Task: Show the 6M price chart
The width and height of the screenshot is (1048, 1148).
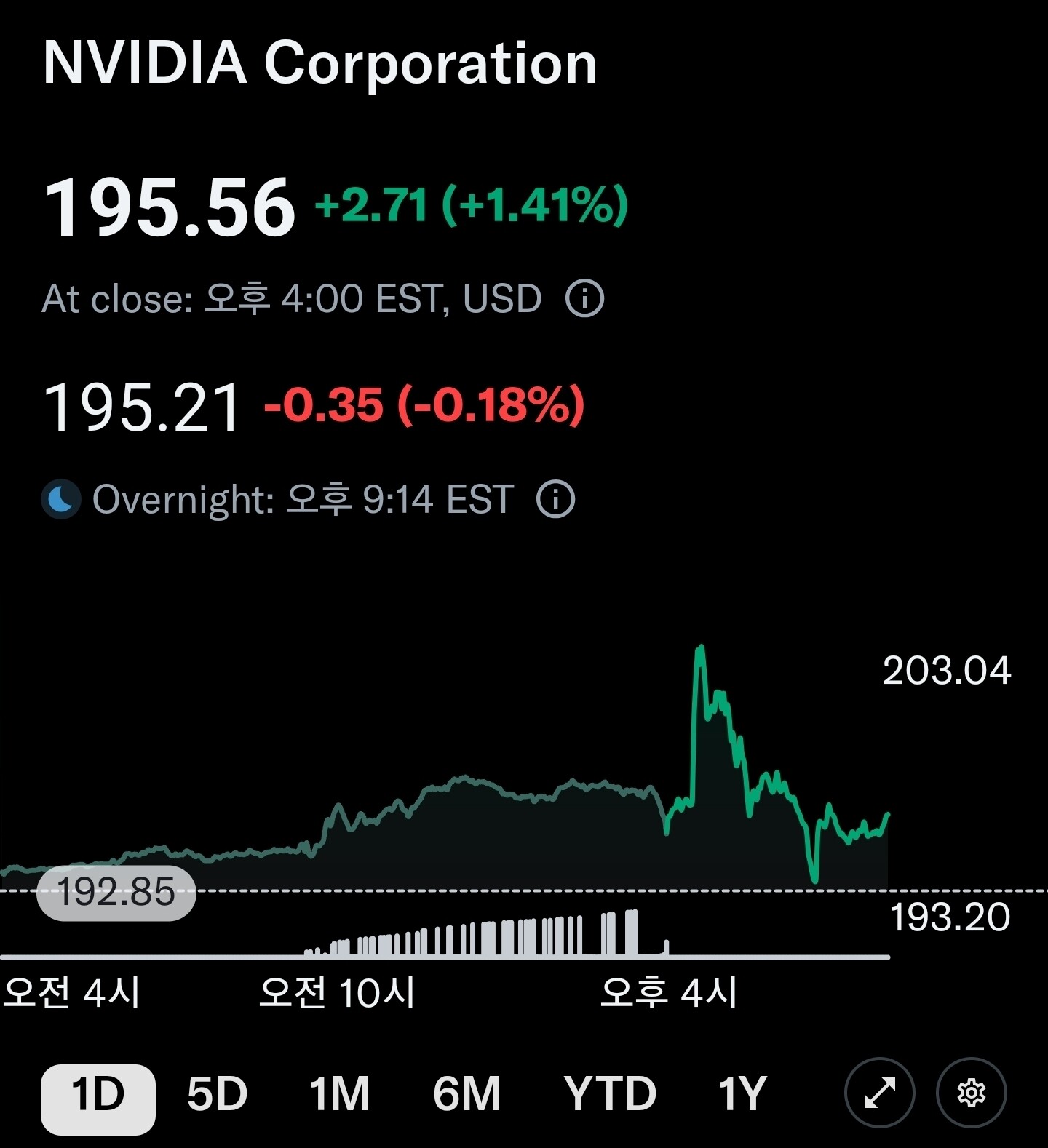Action: [x=467, y=1094]
